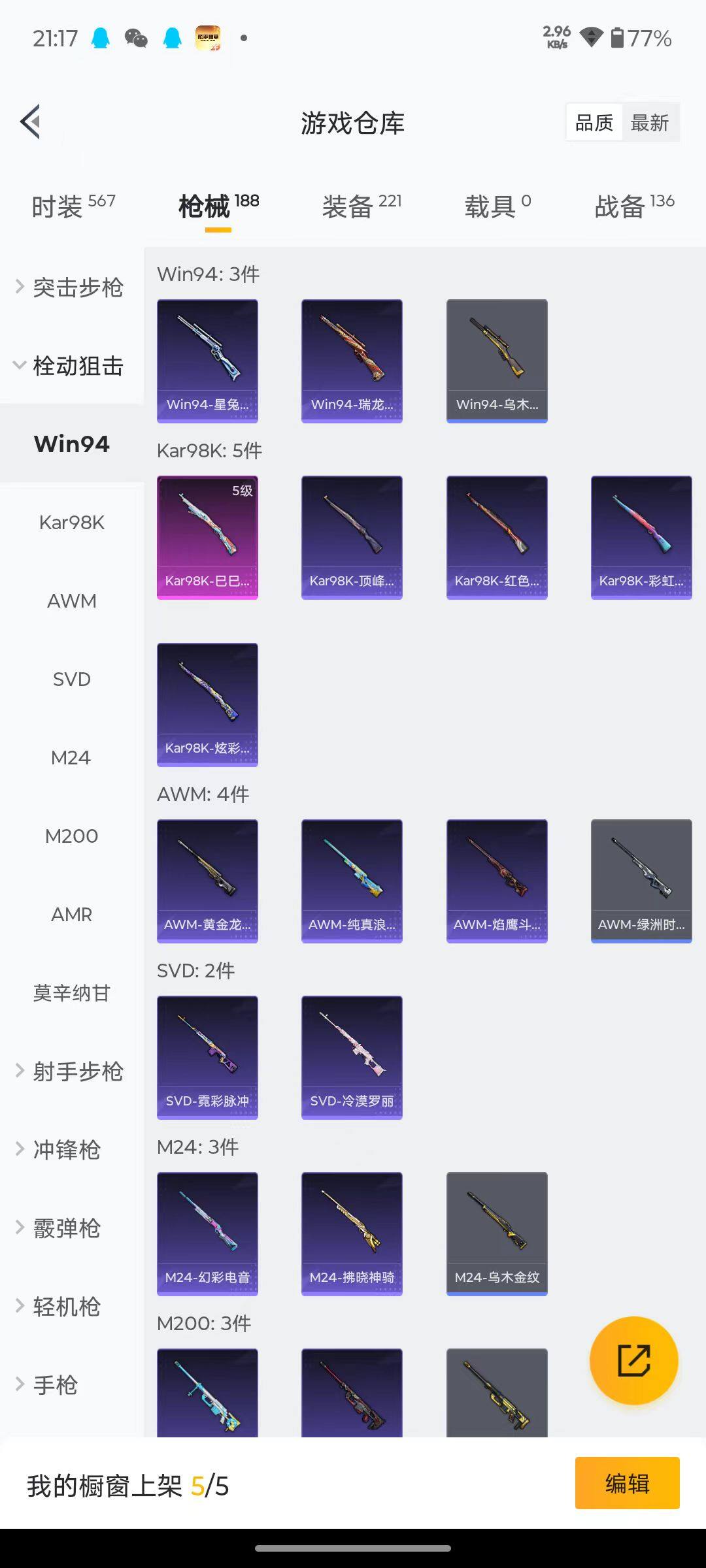Jump to Kar98K in the sidebar
This screenshot has height=1568, width=706.
pyautogui.click(x=71, y=523)
